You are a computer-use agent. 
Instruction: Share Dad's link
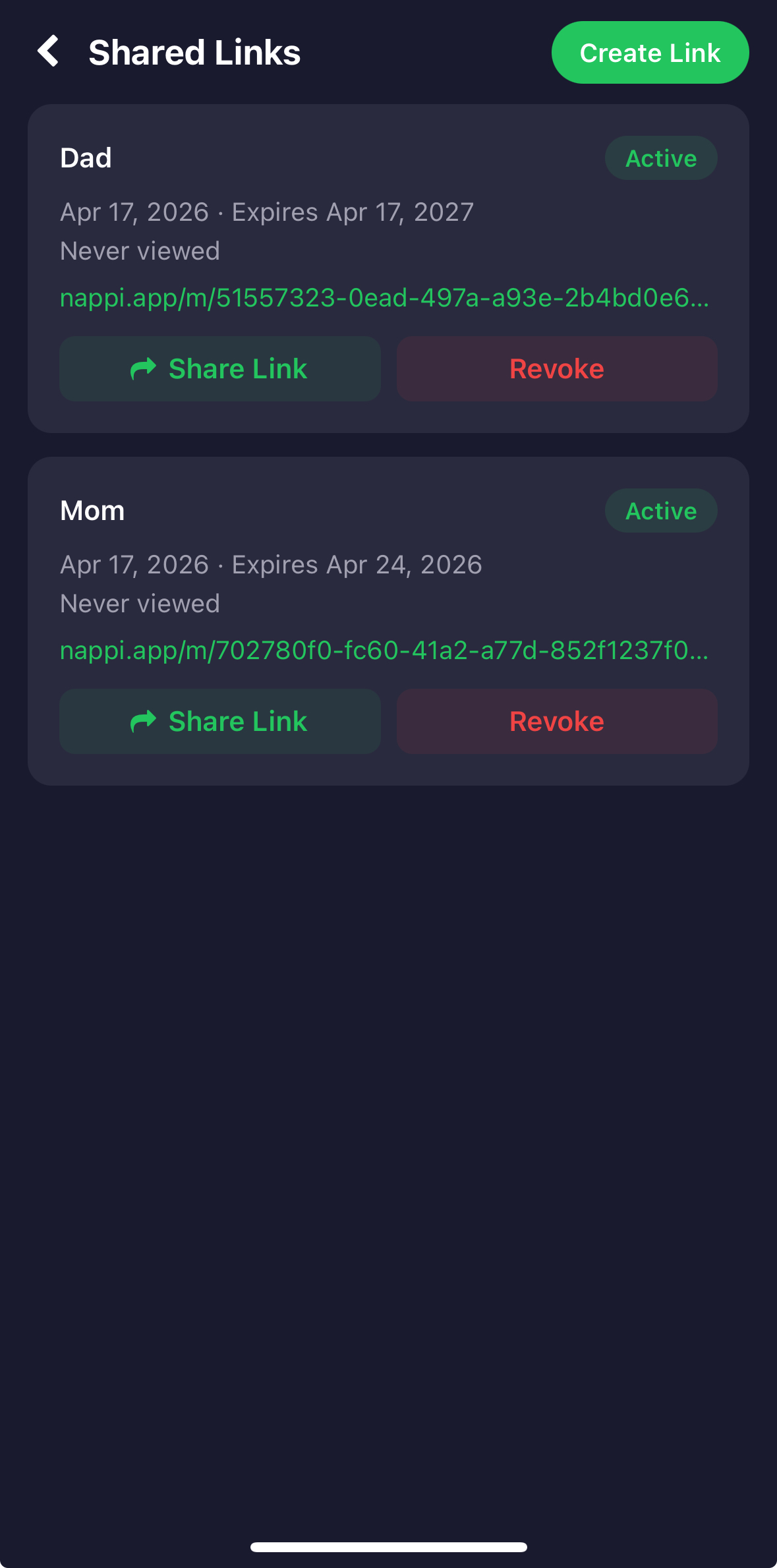(219, 369)
